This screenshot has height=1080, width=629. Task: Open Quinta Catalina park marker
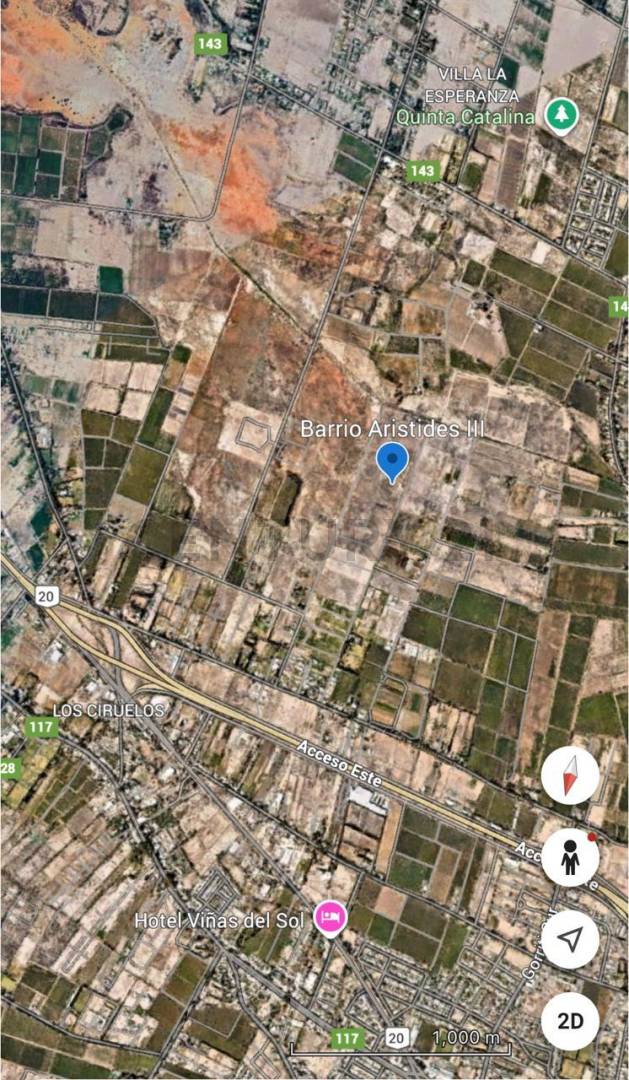(x=561, y=115)
